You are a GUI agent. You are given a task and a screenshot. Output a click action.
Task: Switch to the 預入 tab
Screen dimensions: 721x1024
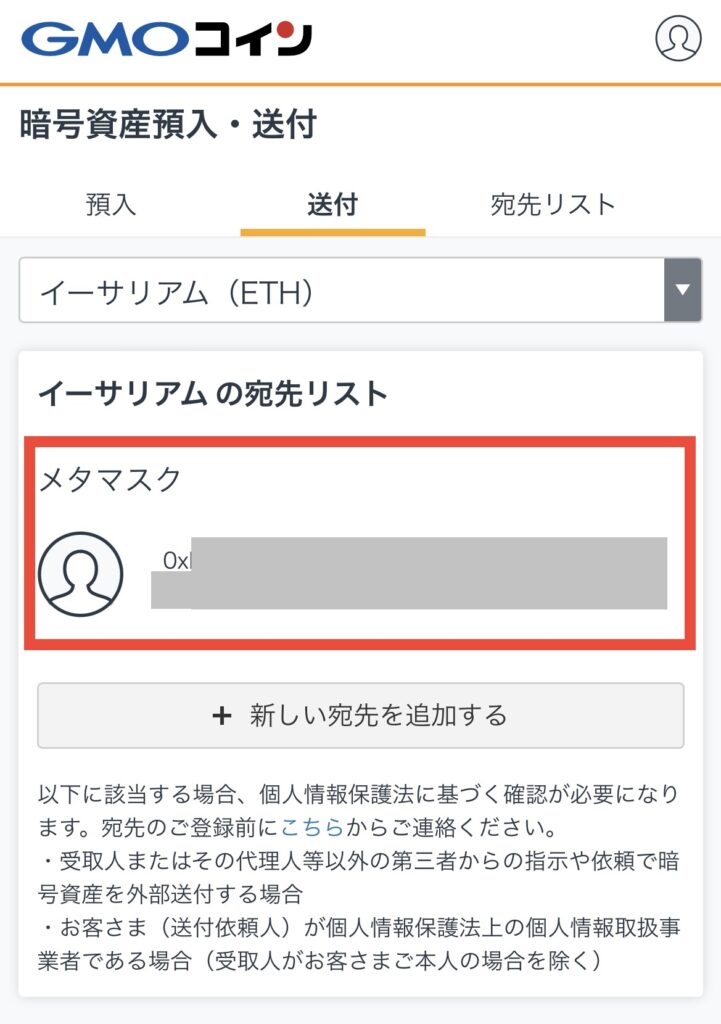click(x=111, y=205)
